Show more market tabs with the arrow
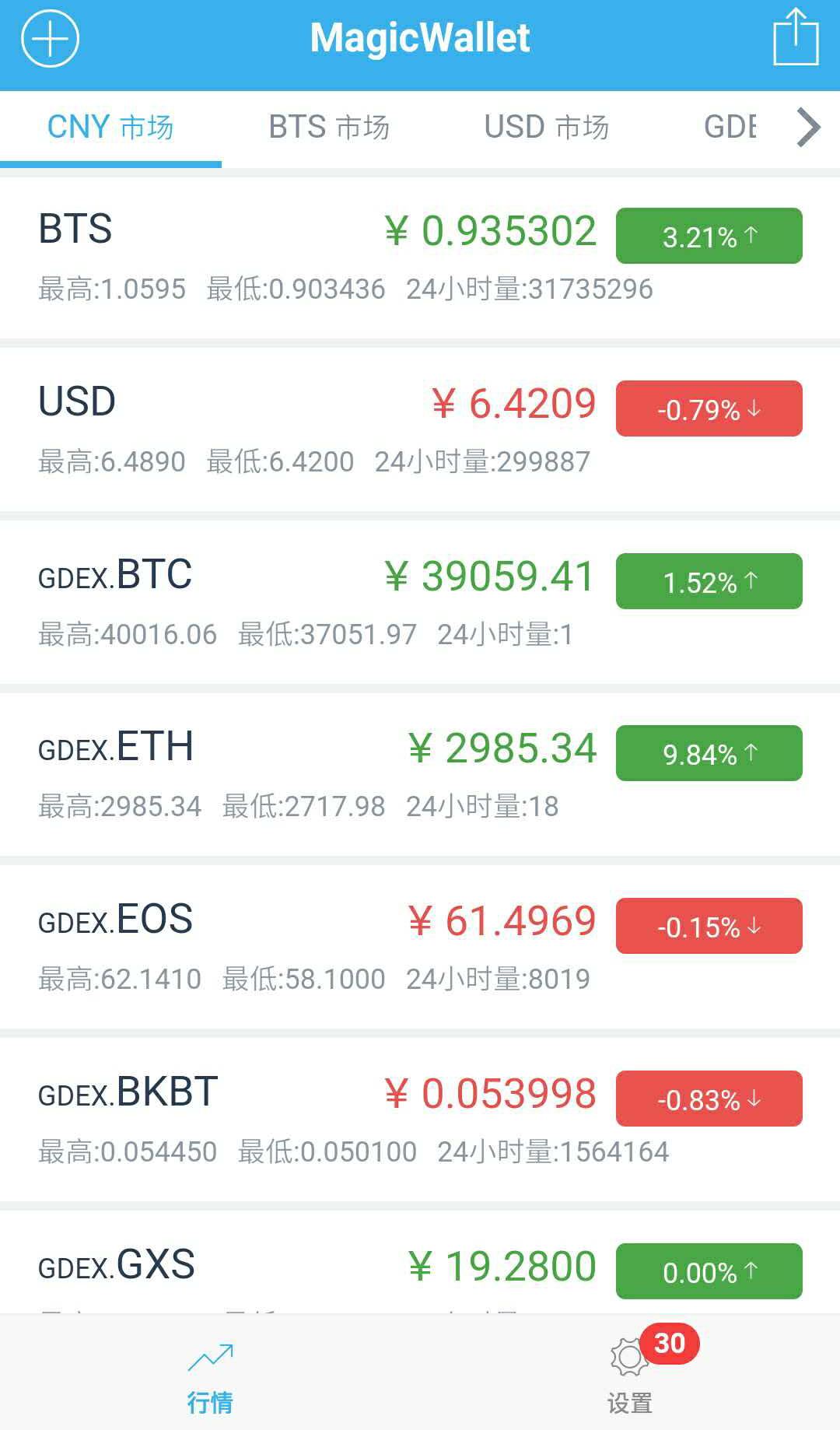This screenshot has height=1430, width=840. (x=808, y=128)
